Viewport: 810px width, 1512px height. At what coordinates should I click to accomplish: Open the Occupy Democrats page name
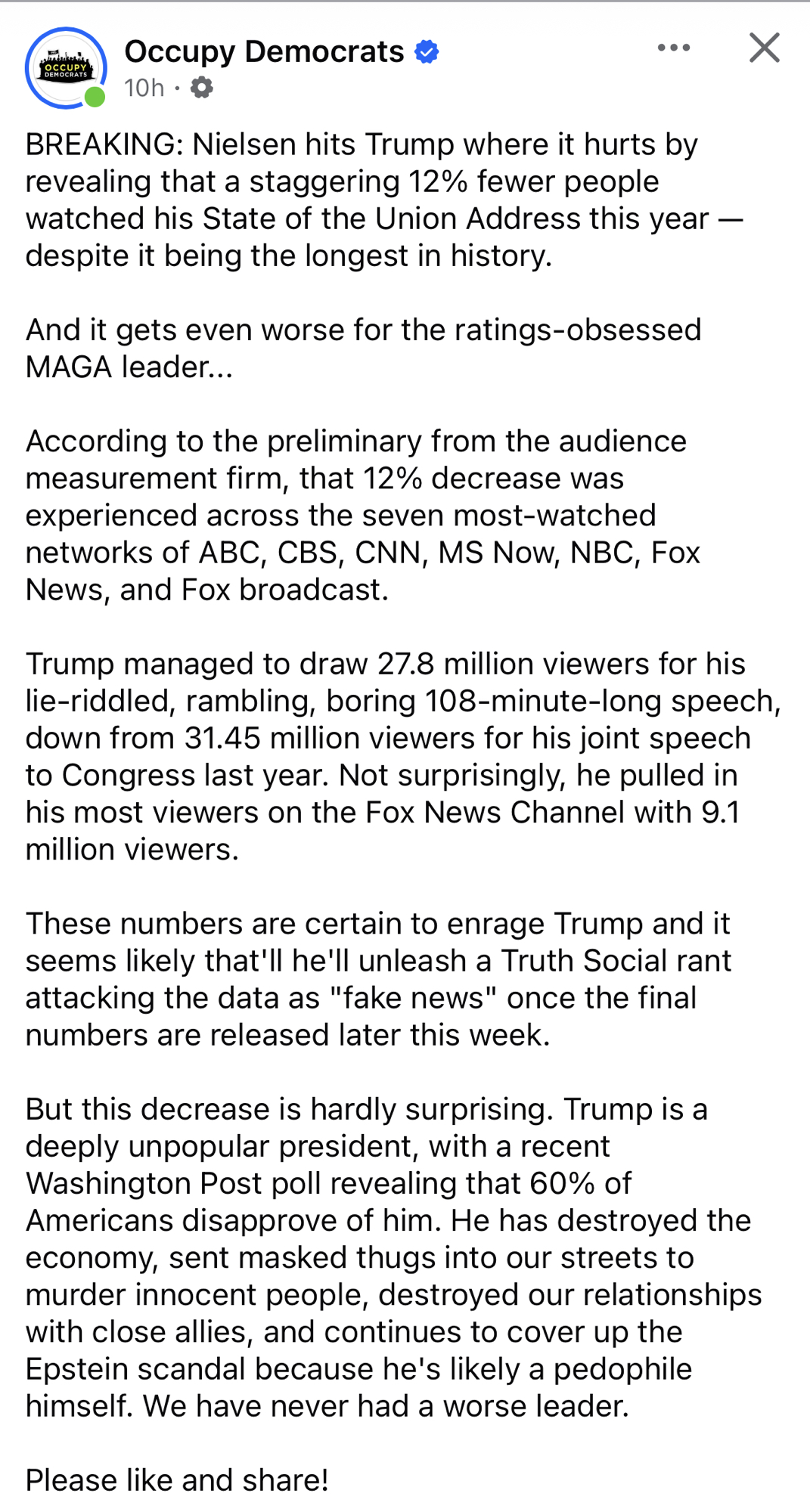pyautogui.click(x=264, y=51)
